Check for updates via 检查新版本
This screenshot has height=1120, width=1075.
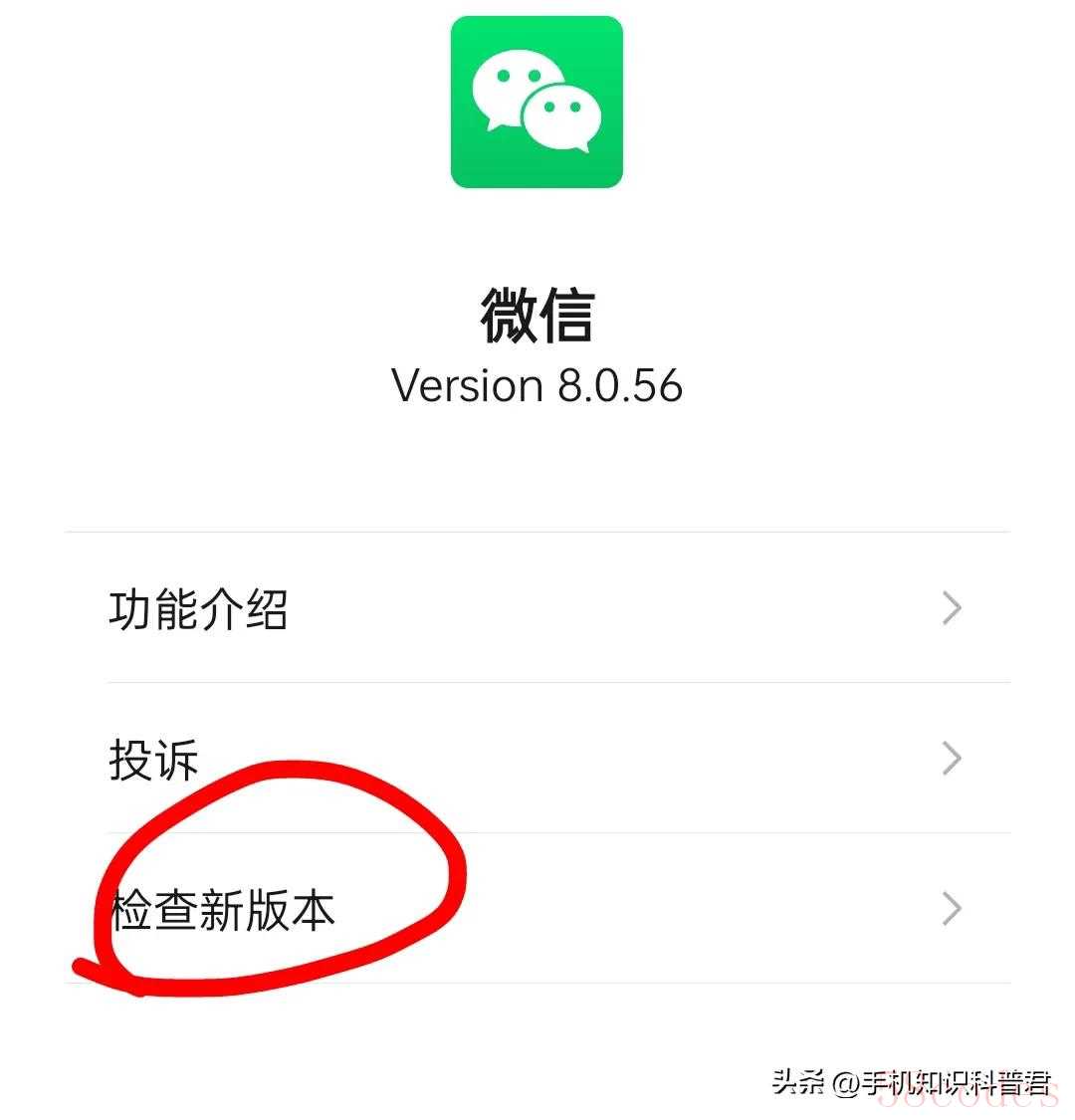537,909
